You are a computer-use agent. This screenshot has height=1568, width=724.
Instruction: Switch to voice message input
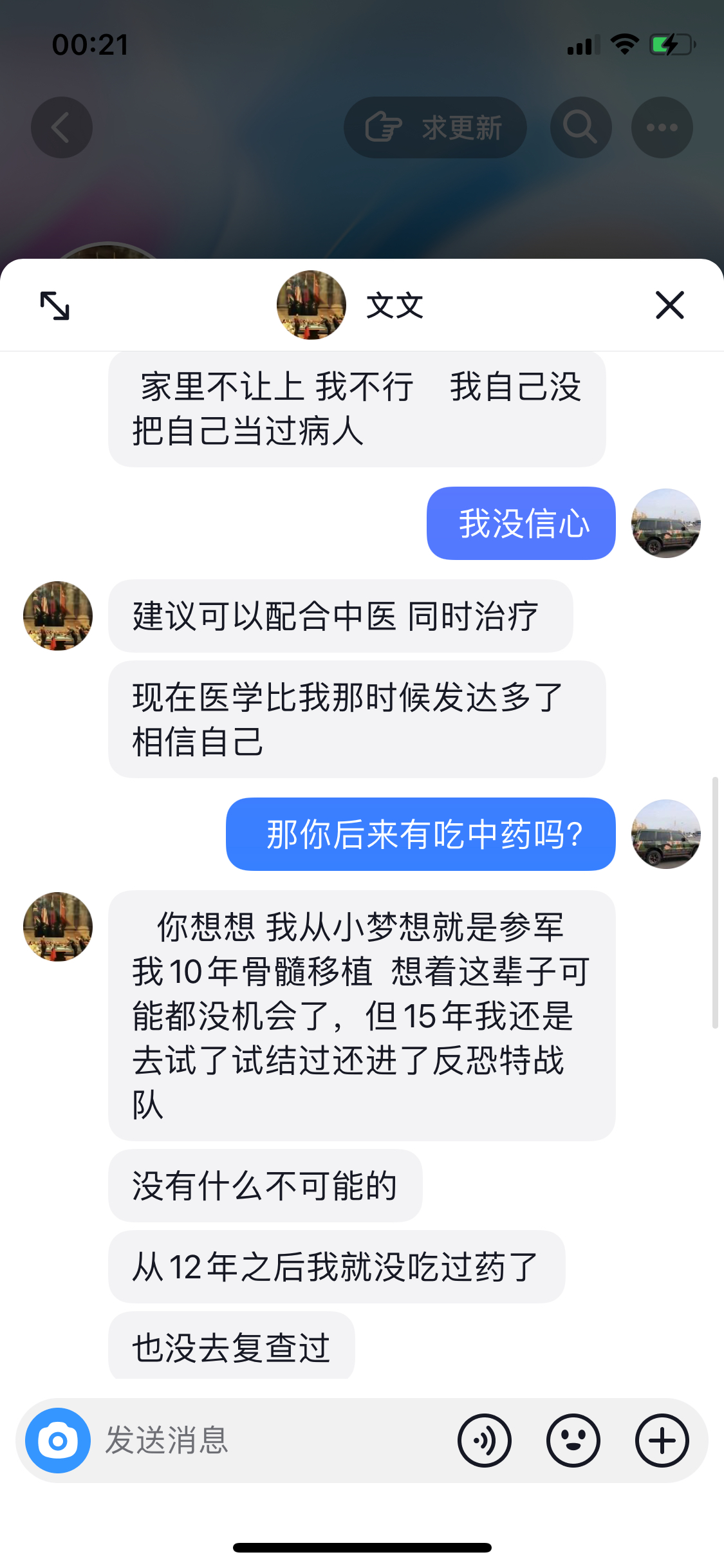pos(485,1441)
